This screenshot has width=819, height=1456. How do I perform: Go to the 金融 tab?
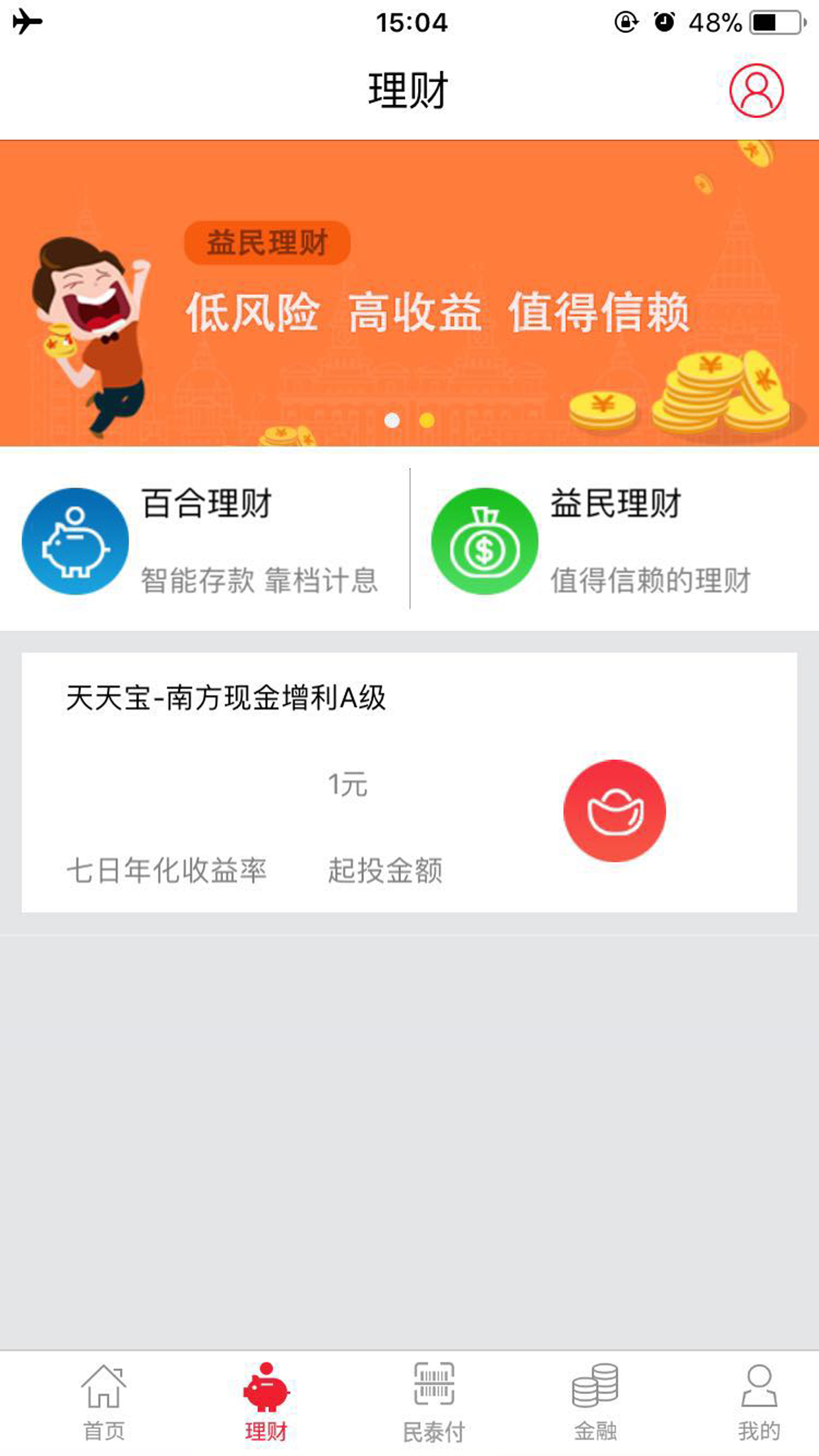pyautogui.click(x=595, y=1401)
